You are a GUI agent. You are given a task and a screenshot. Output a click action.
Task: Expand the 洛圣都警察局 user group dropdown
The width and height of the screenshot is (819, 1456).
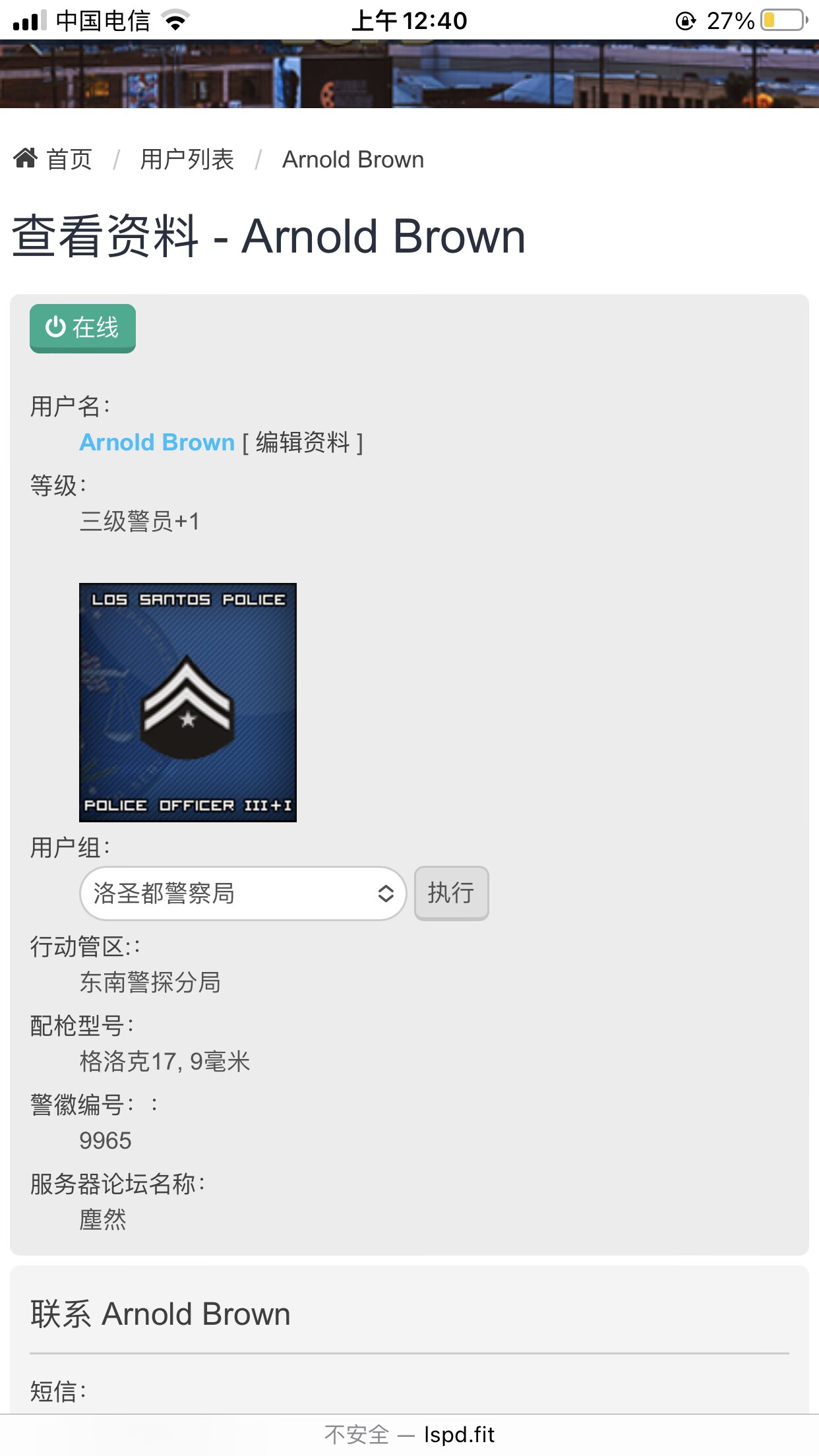[243, 894]
